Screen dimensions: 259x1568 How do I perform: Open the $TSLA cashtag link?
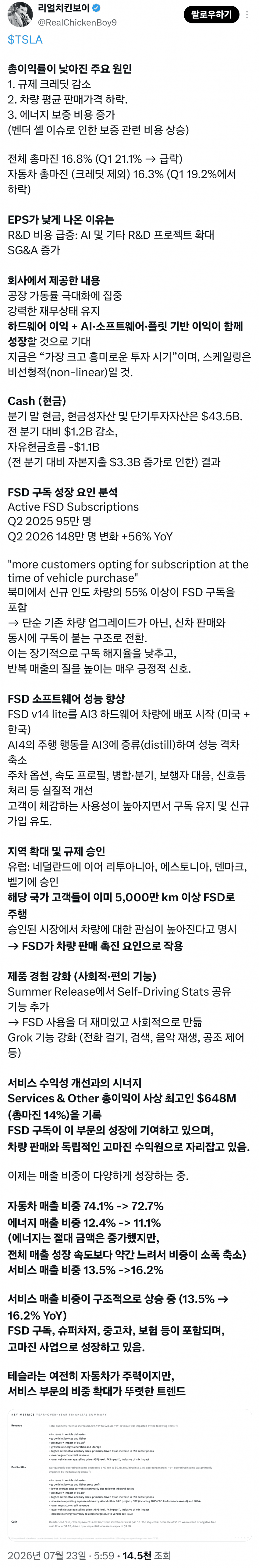tap(25, 40)
